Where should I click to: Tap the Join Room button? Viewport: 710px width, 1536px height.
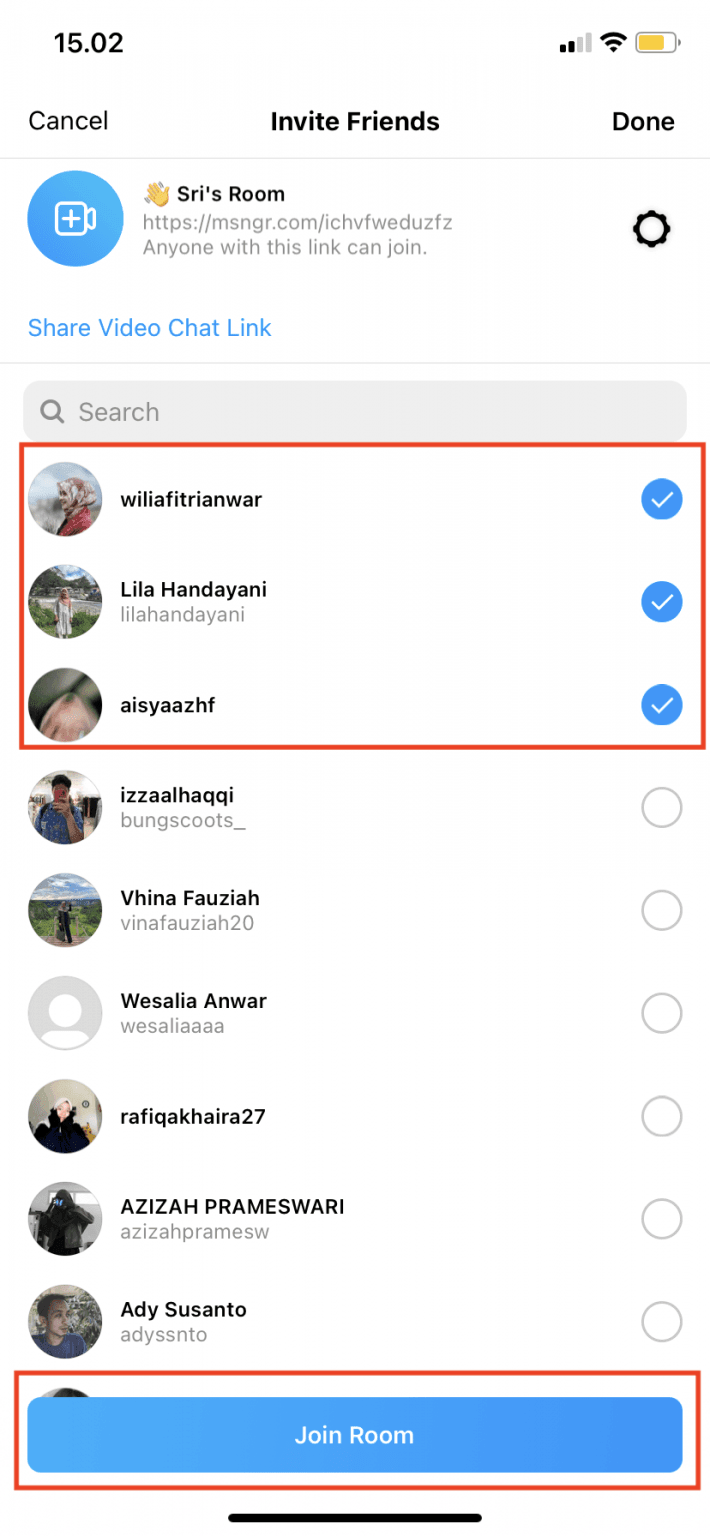(x=355, y=1435)
